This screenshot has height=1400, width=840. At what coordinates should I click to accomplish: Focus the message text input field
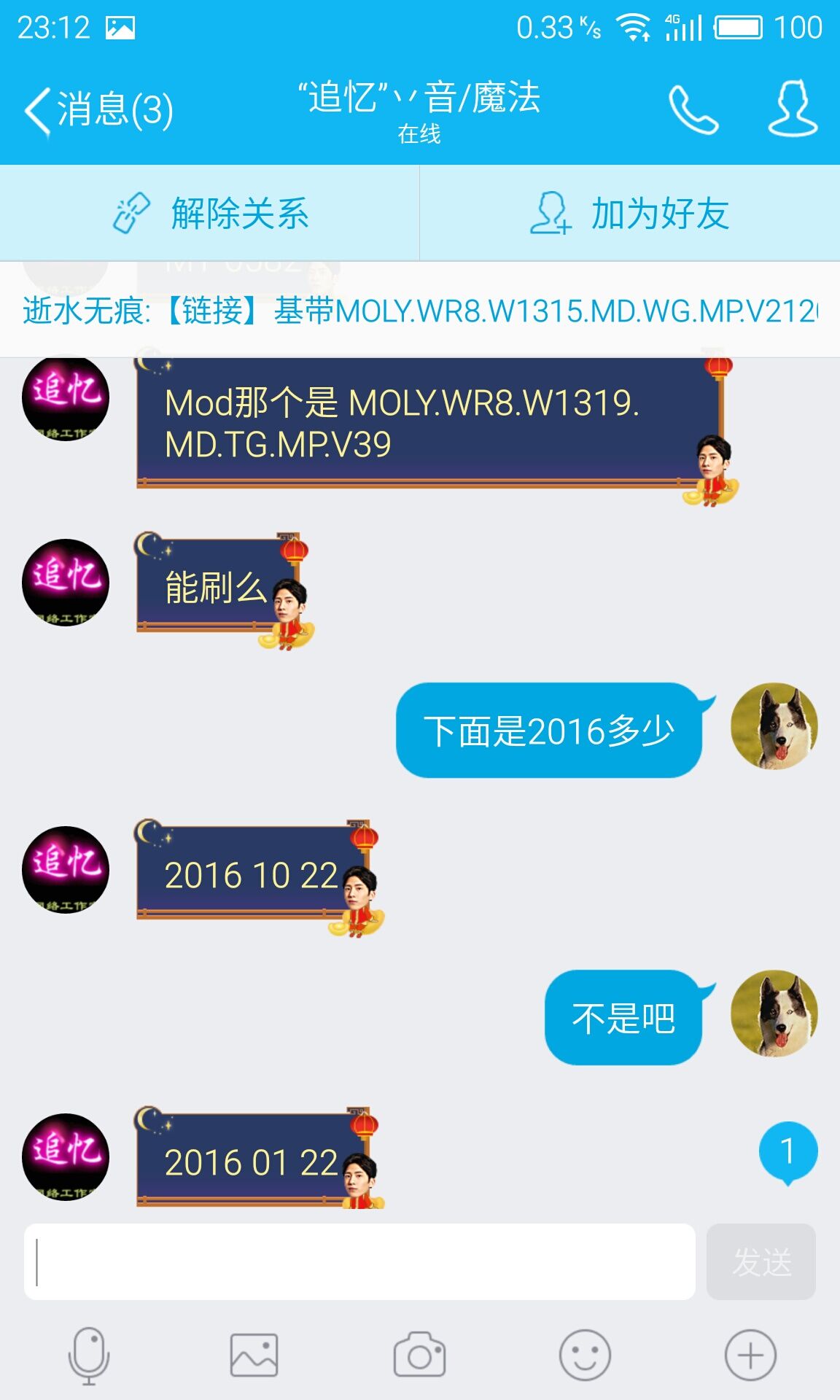click(x=359, y=1262)
